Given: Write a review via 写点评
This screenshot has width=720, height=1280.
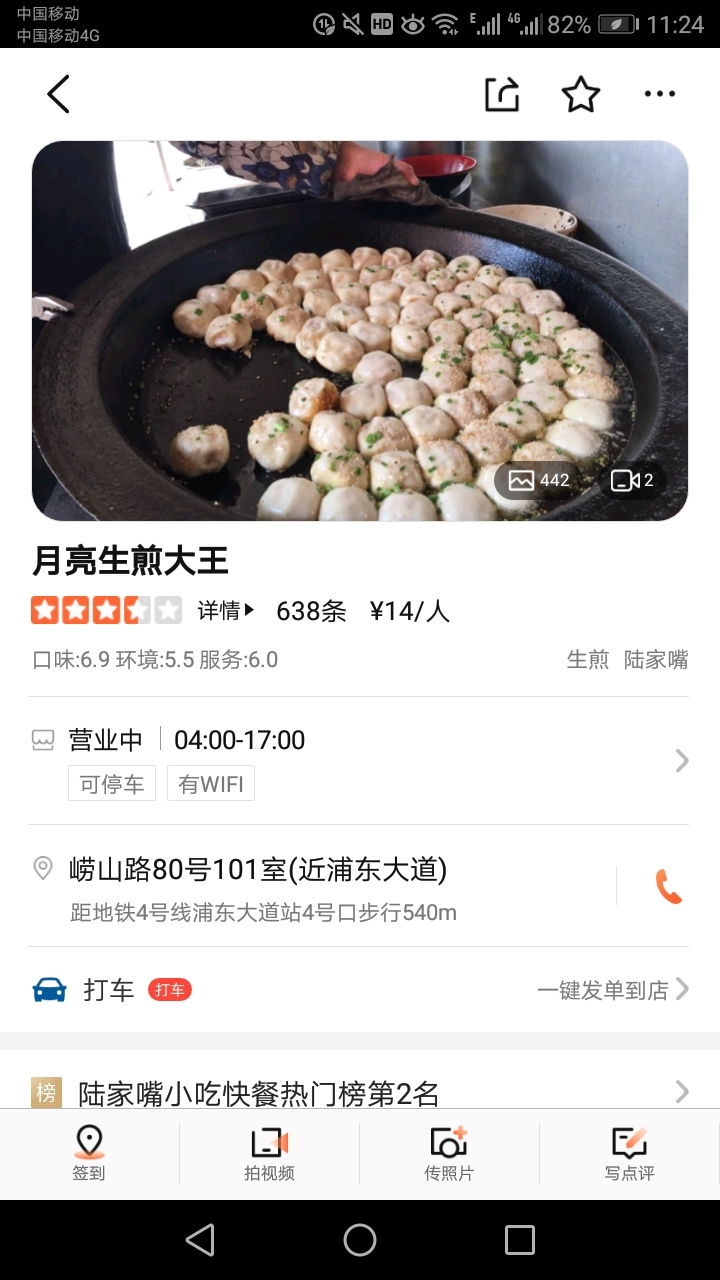Looking at the screenshot, I should [629, 1154].
